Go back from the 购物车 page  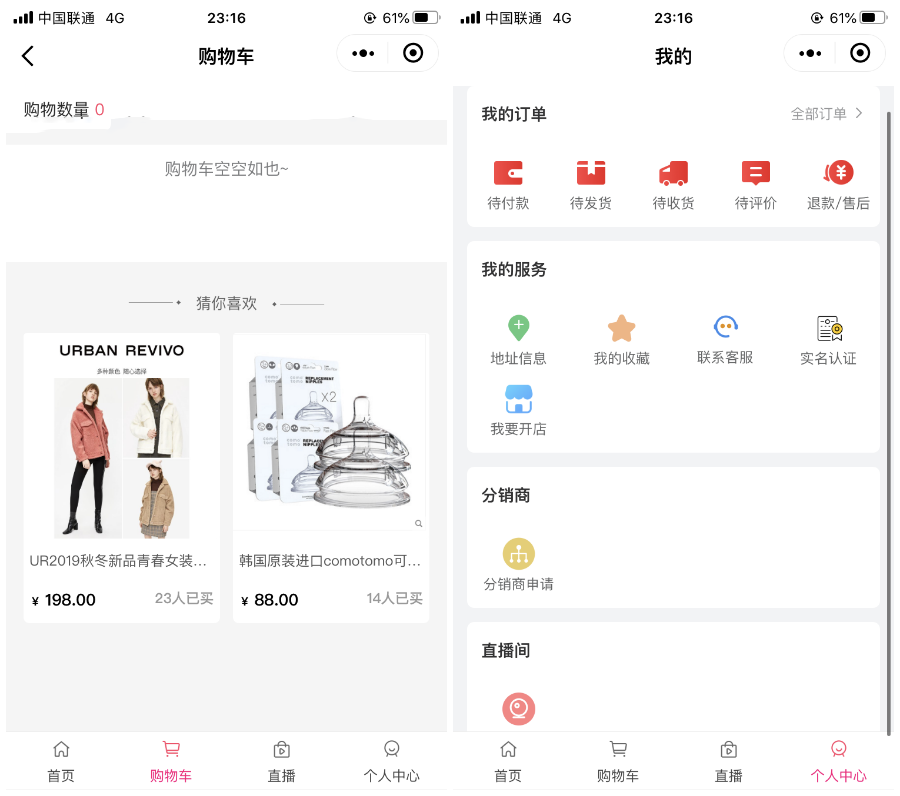28,56
